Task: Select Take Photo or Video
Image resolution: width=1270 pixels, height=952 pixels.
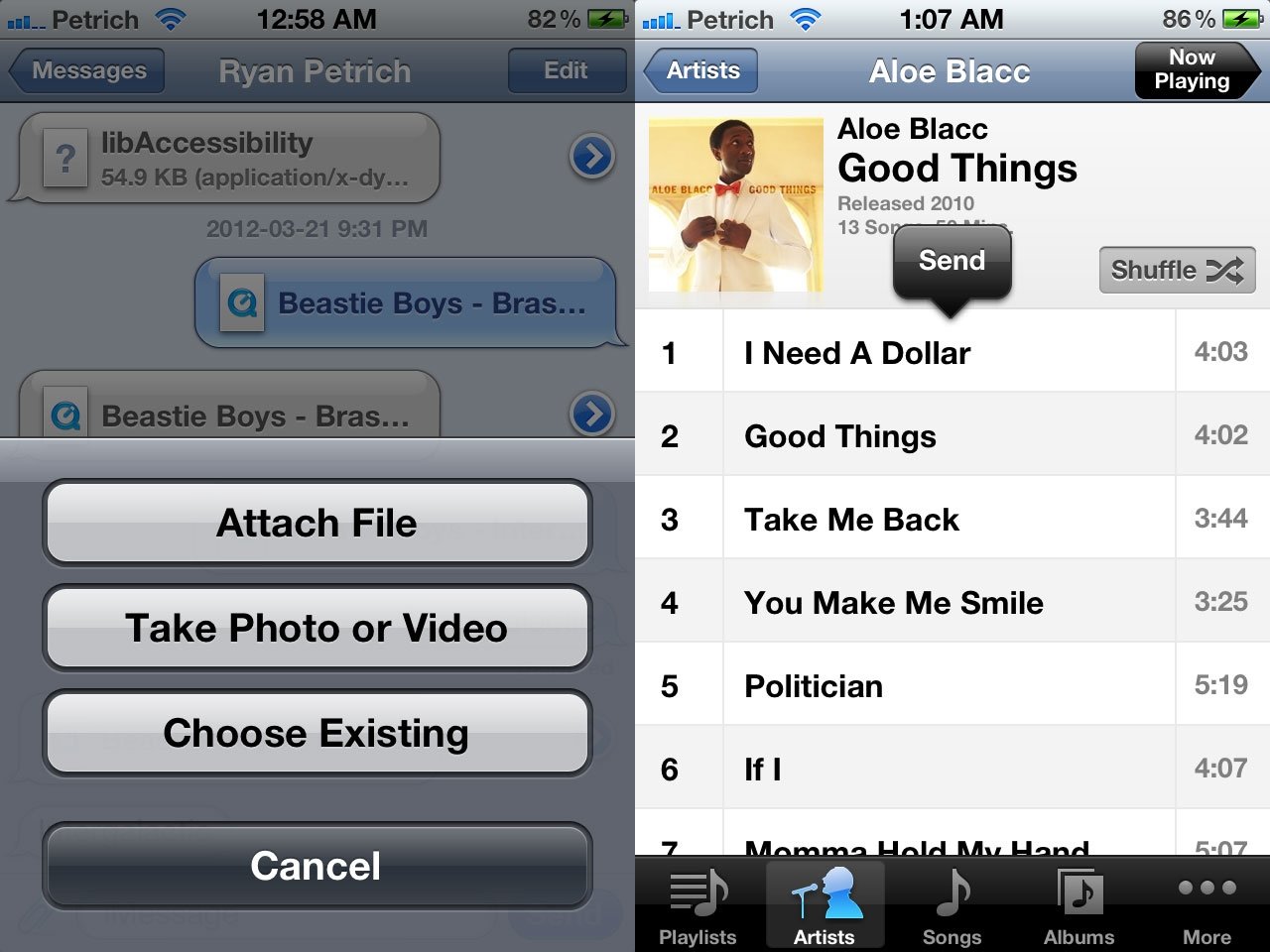Action: 317,628
